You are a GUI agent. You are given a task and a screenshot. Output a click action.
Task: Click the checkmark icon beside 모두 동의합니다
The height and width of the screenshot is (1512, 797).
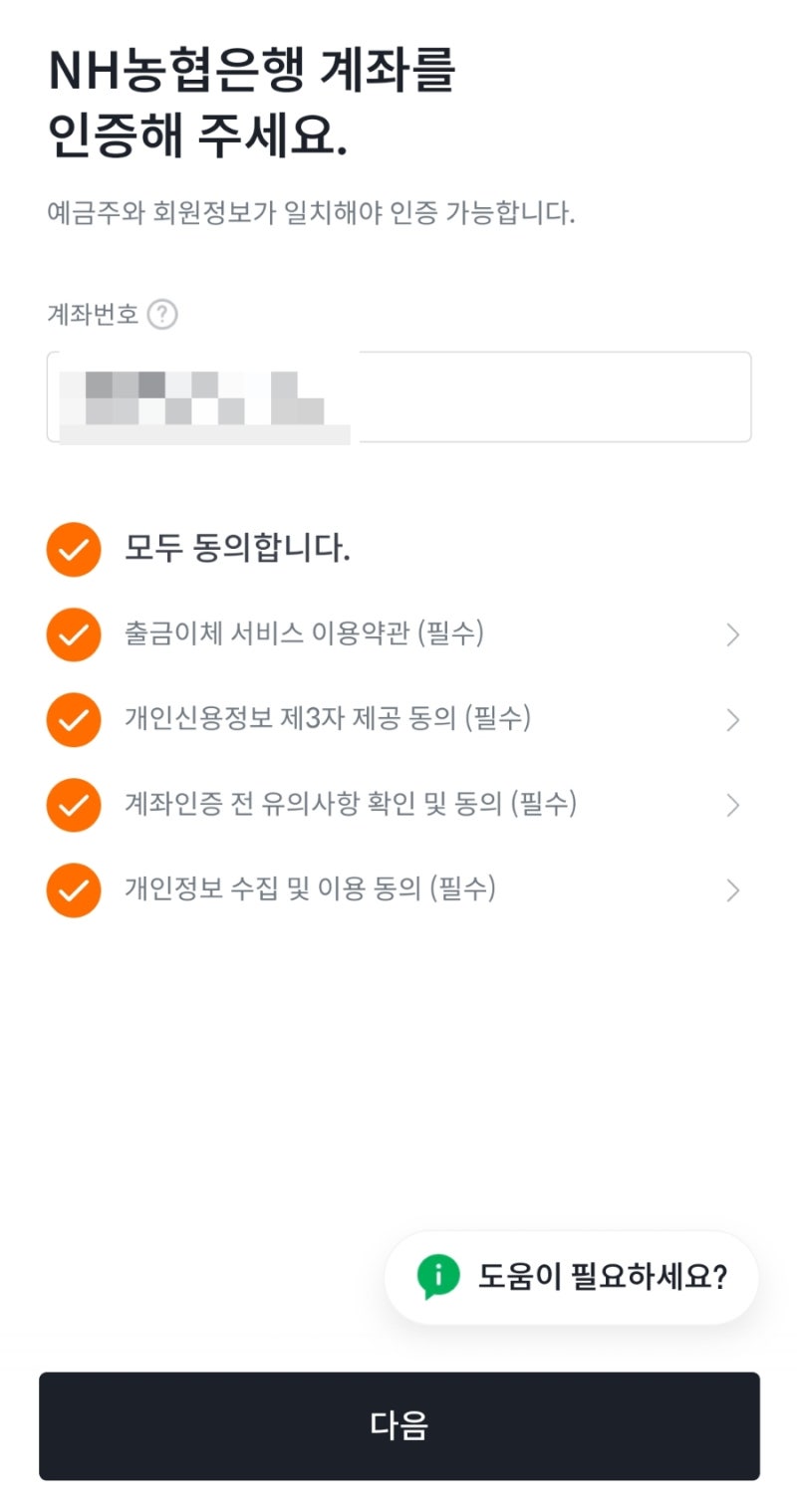pos(72,549)
